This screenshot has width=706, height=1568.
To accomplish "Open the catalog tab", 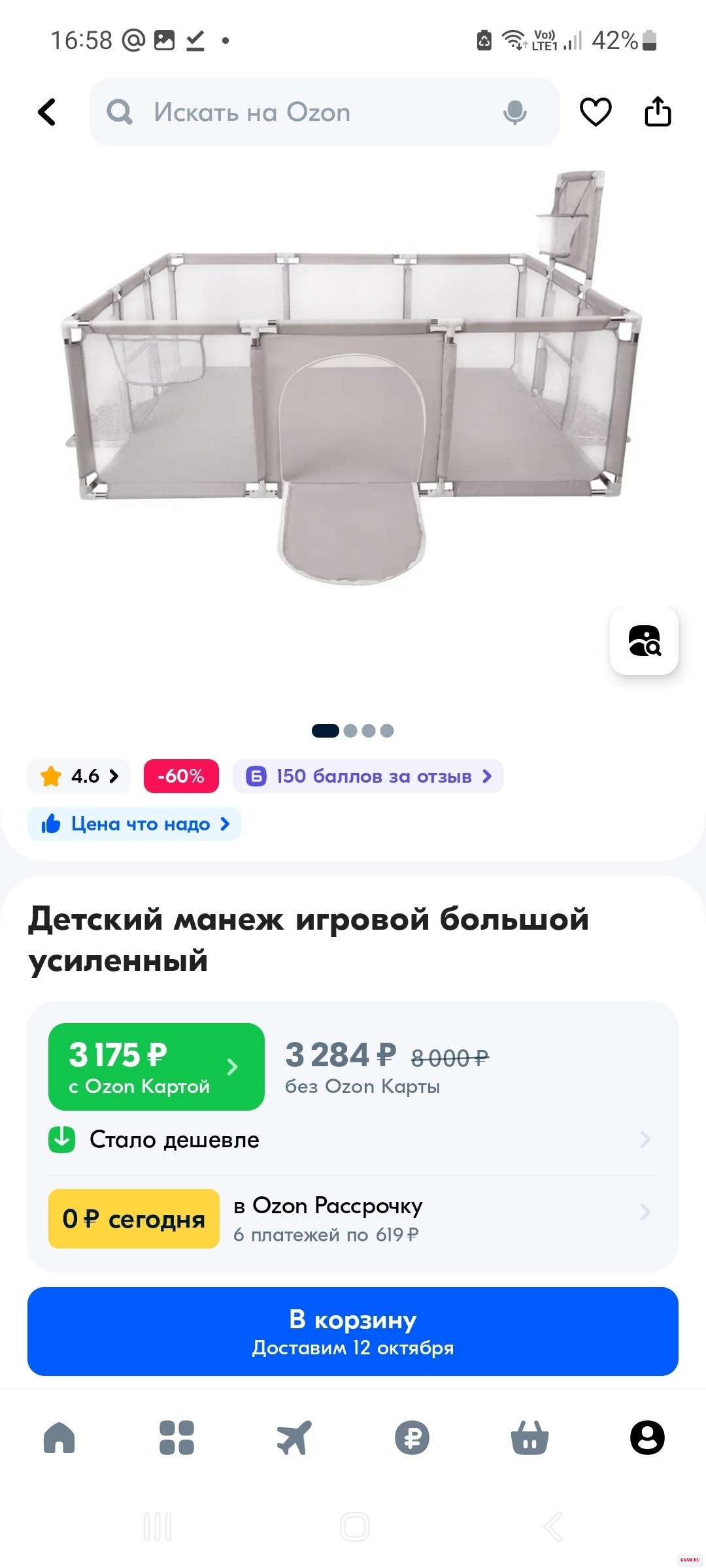I will click(176, 1437).
